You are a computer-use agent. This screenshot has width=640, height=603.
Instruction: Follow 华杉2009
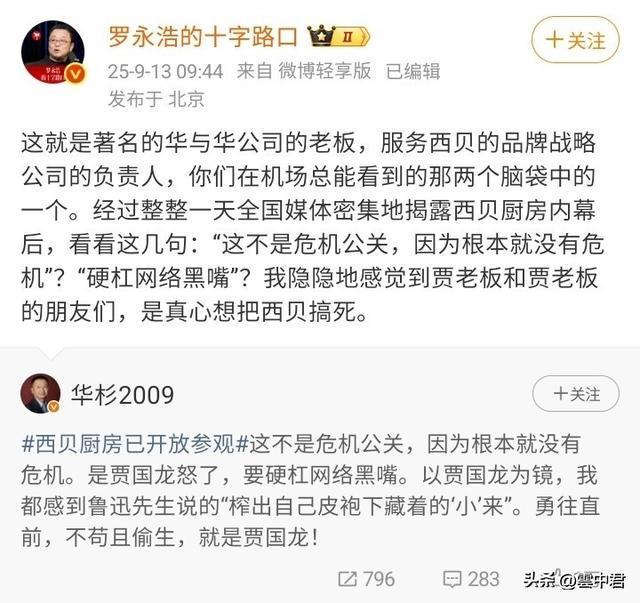coord(577,395)
